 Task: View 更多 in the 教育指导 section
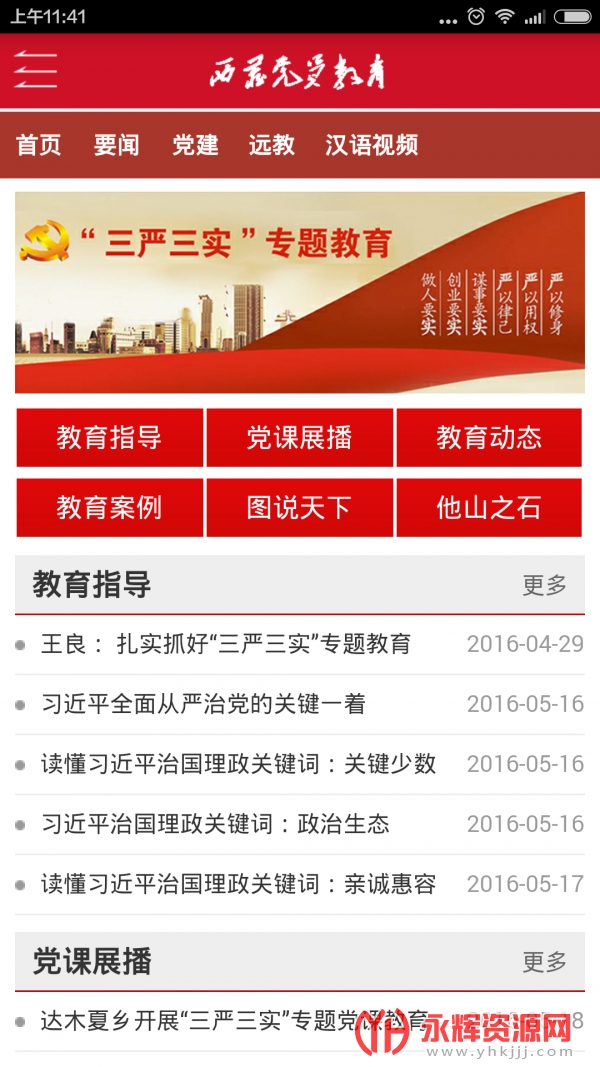coord(544,585)
